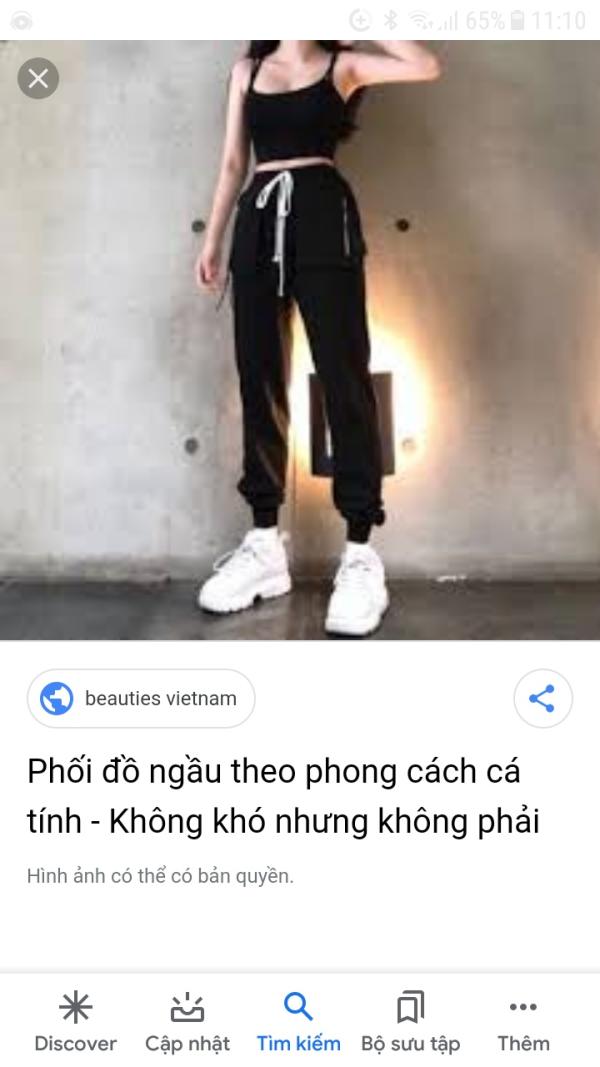Share this image result
Screen dimensions: 600x1067
tap(542, 698)
